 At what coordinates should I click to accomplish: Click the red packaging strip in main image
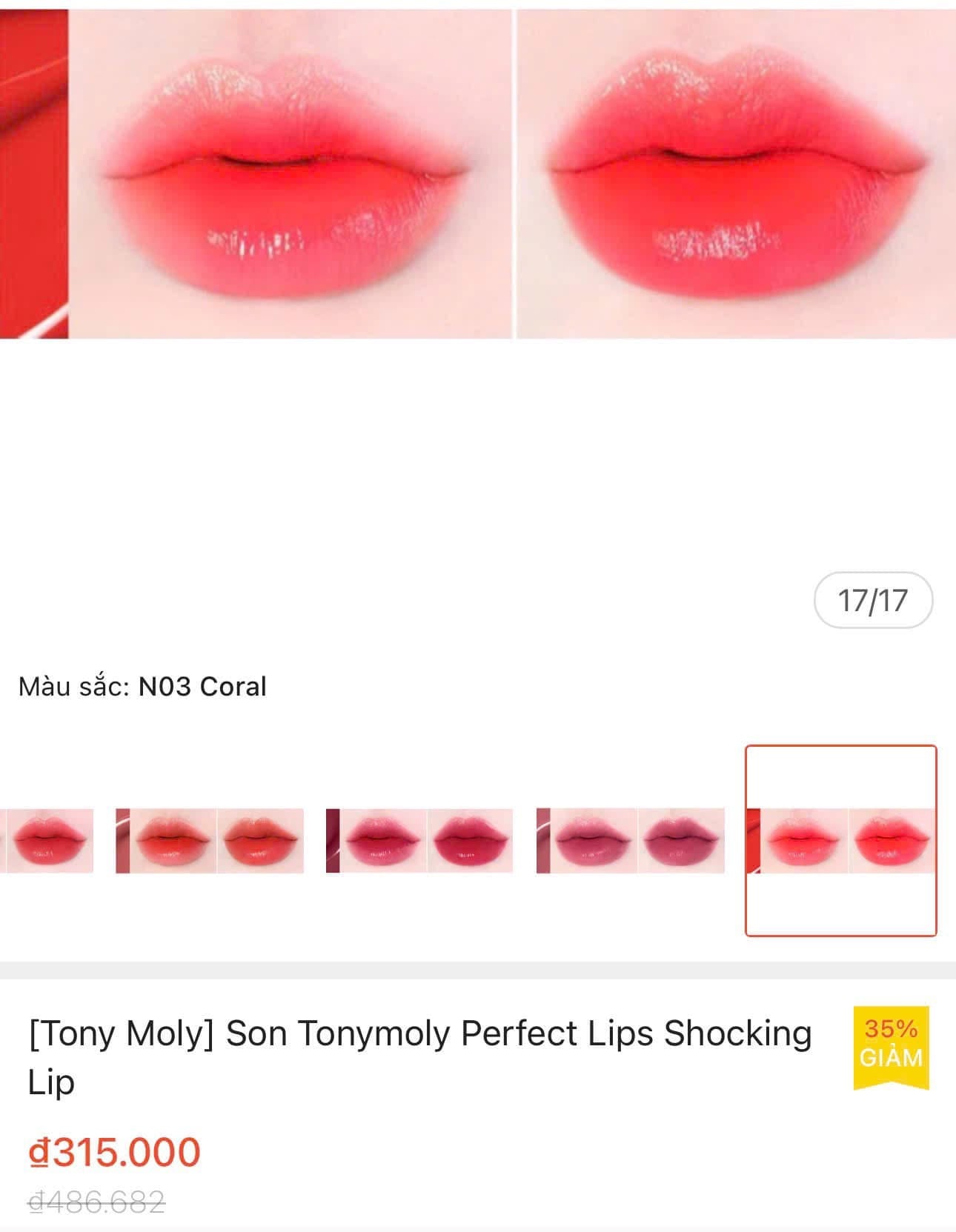pos(33,170)
